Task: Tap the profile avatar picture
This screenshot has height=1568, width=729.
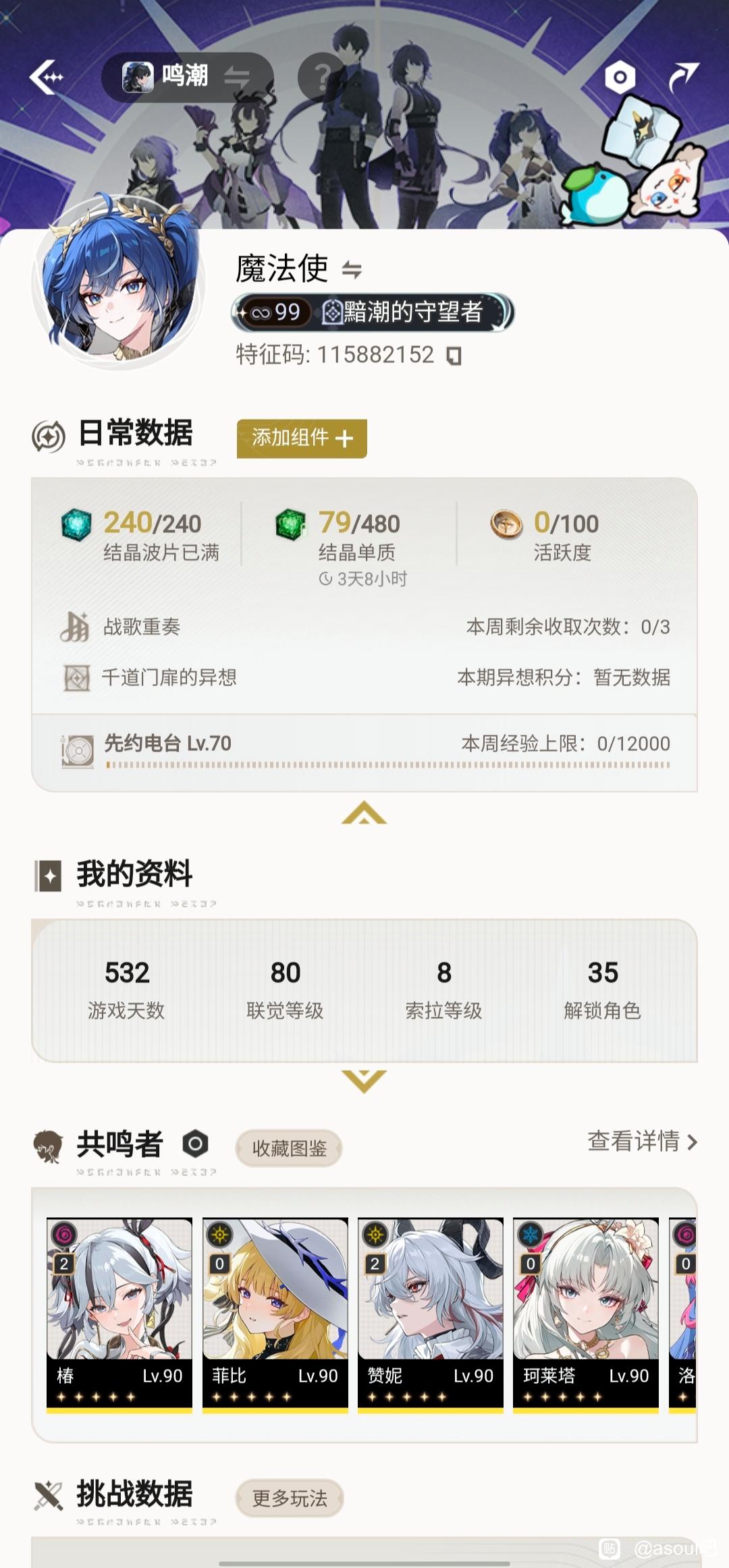Action: pos(118,283)
